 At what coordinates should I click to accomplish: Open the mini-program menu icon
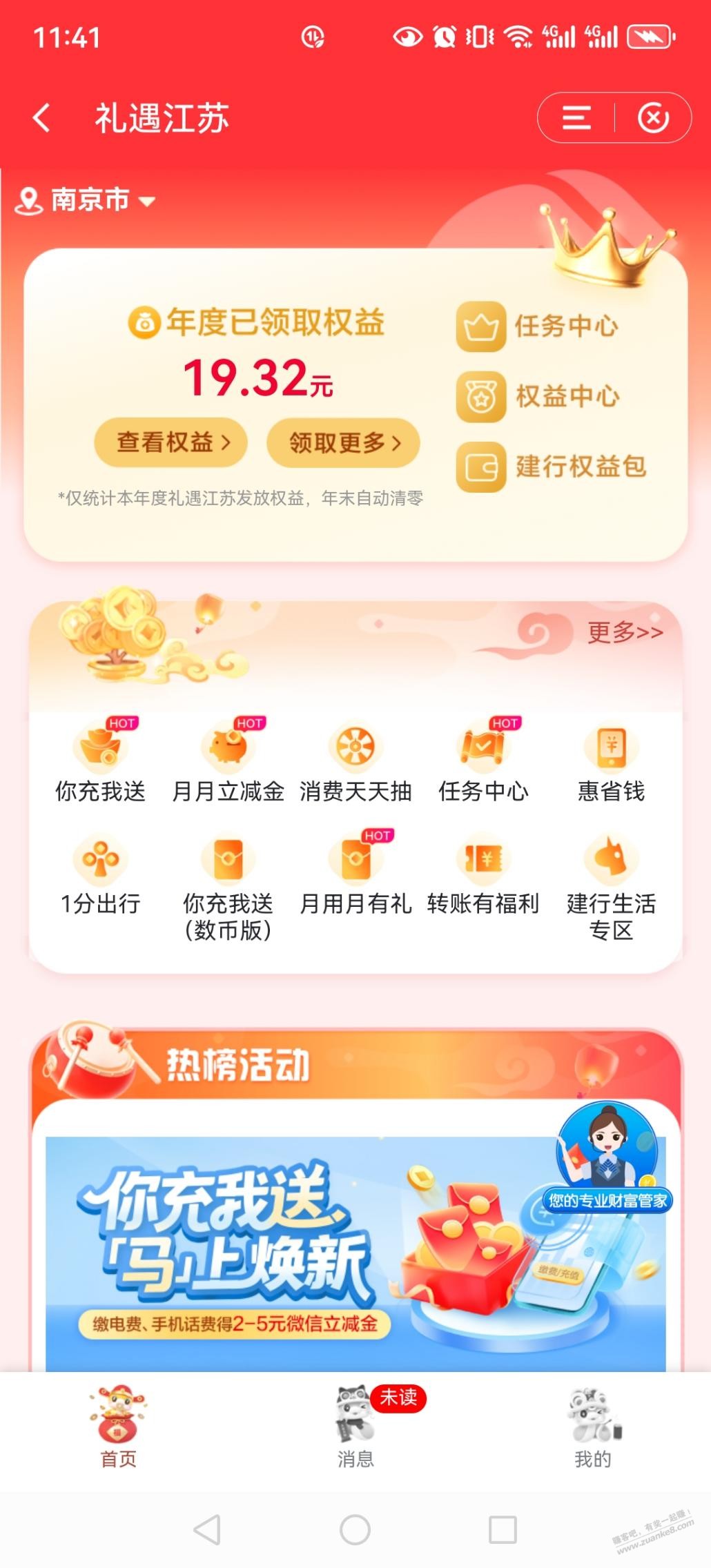pos(576,118)
